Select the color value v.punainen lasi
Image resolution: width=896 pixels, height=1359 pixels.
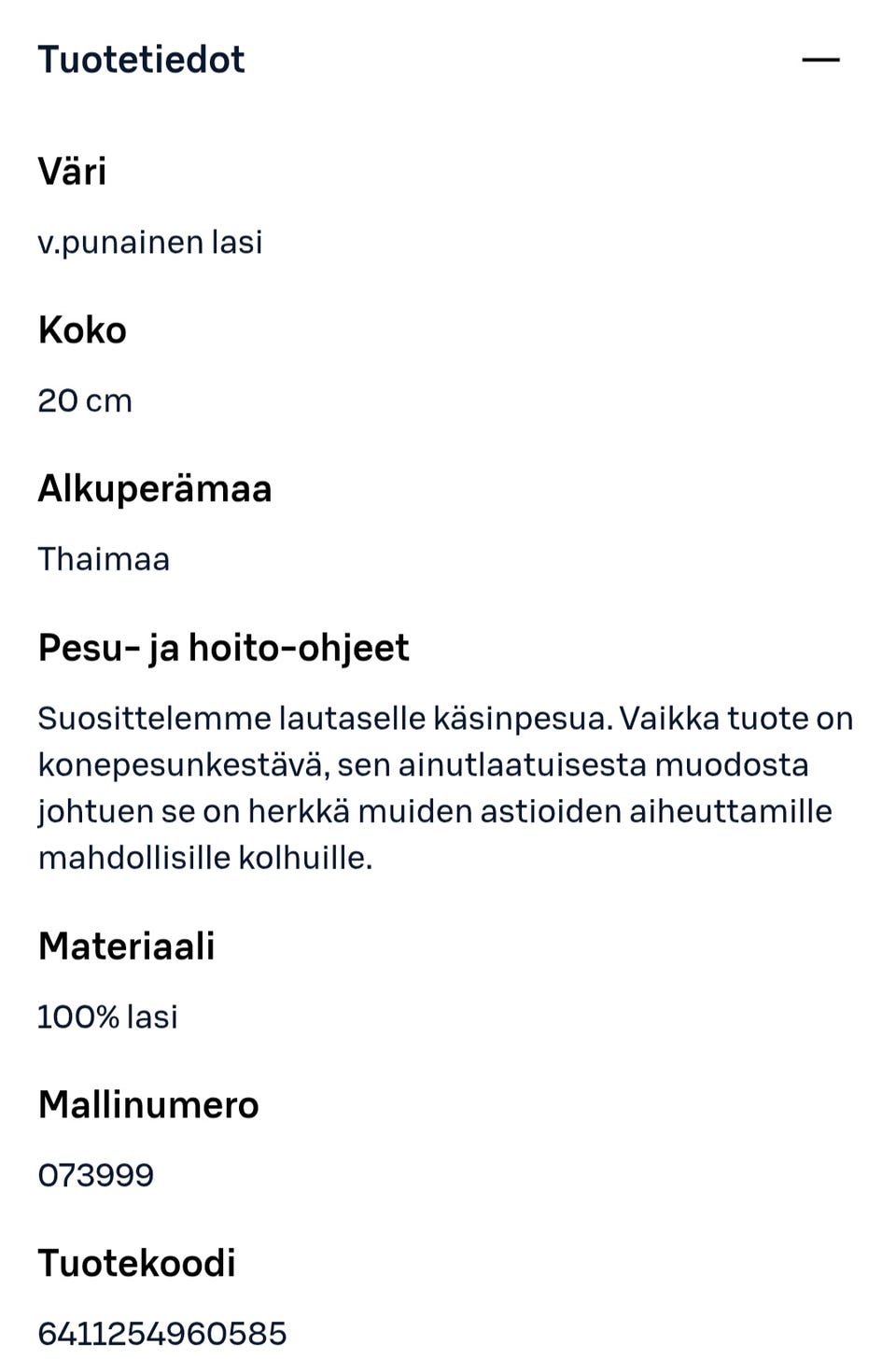point(149,242)
